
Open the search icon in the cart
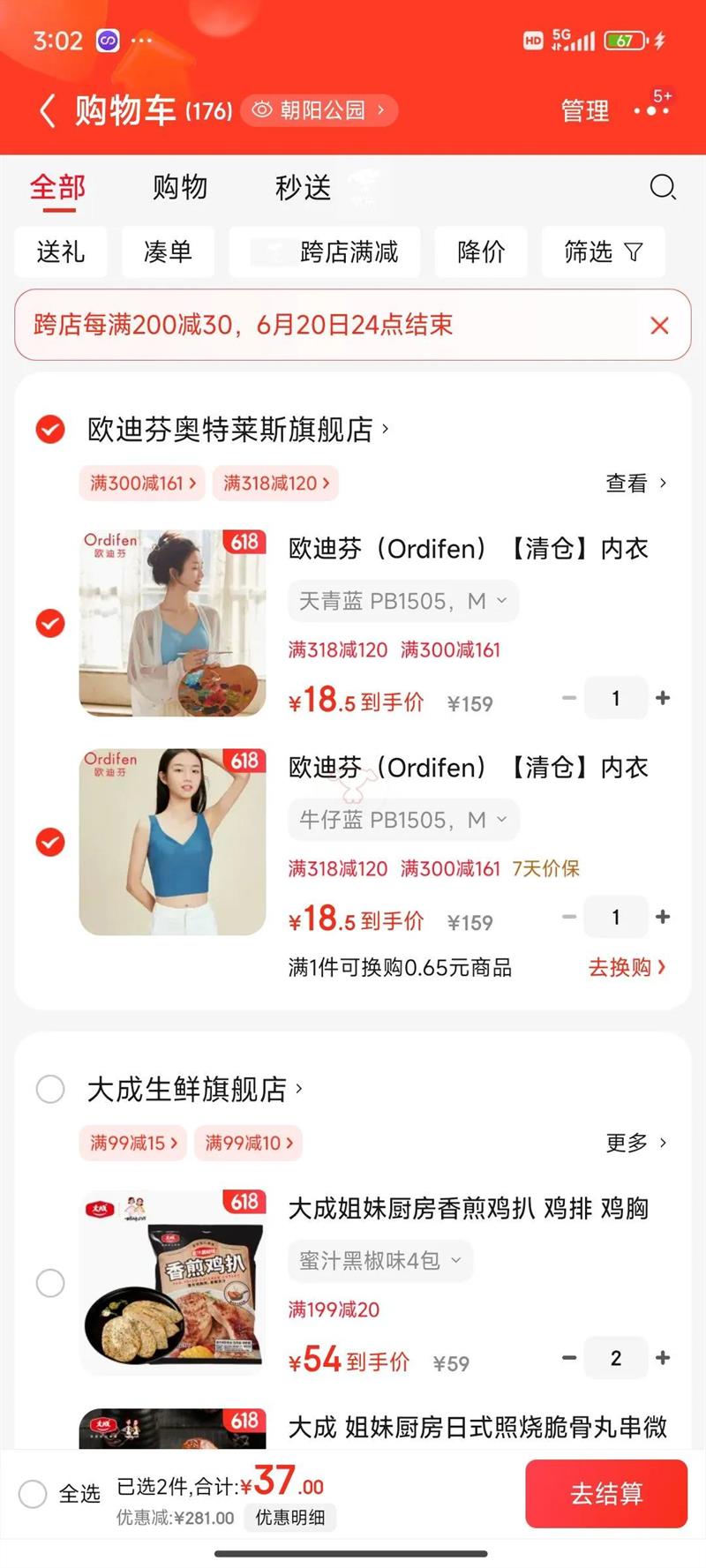[662, 187]
